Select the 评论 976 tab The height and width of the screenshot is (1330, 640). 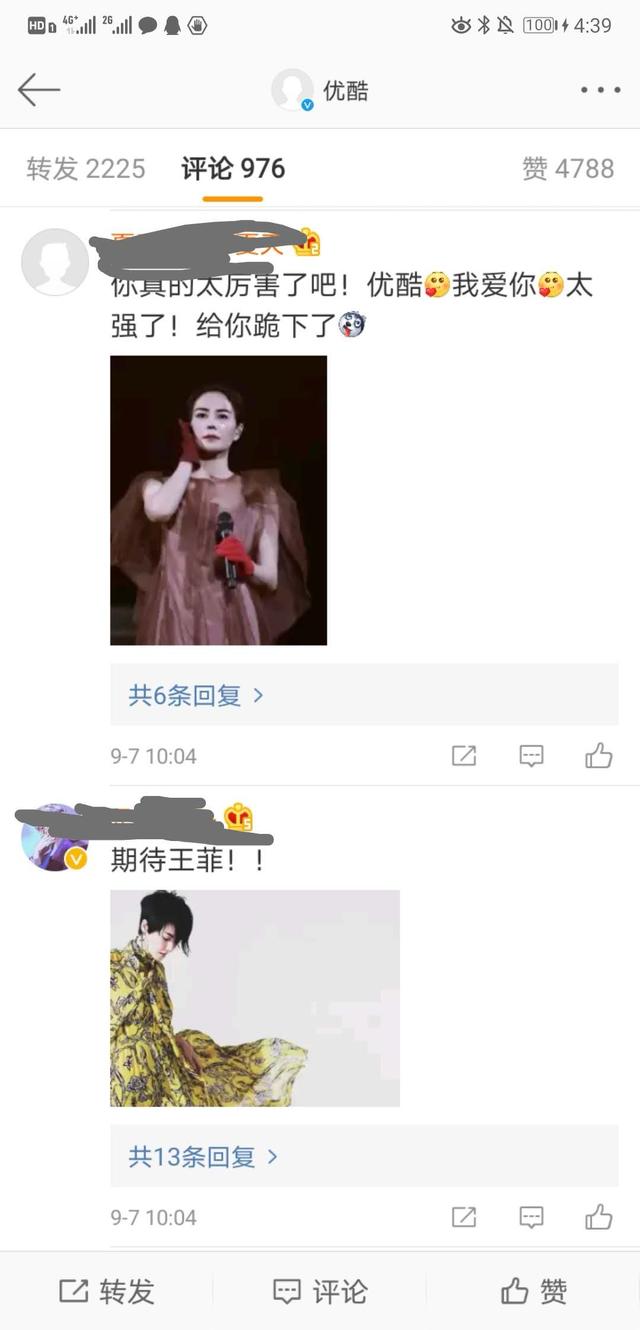tap(233, 168)
